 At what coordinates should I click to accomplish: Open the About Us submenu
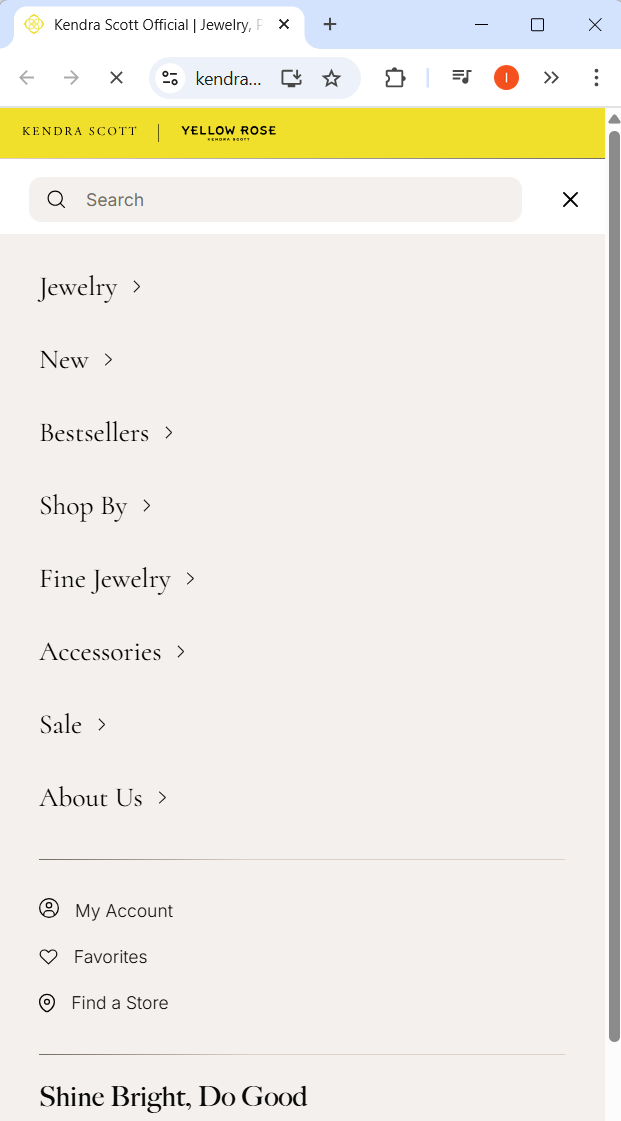(x=103, y=798)
